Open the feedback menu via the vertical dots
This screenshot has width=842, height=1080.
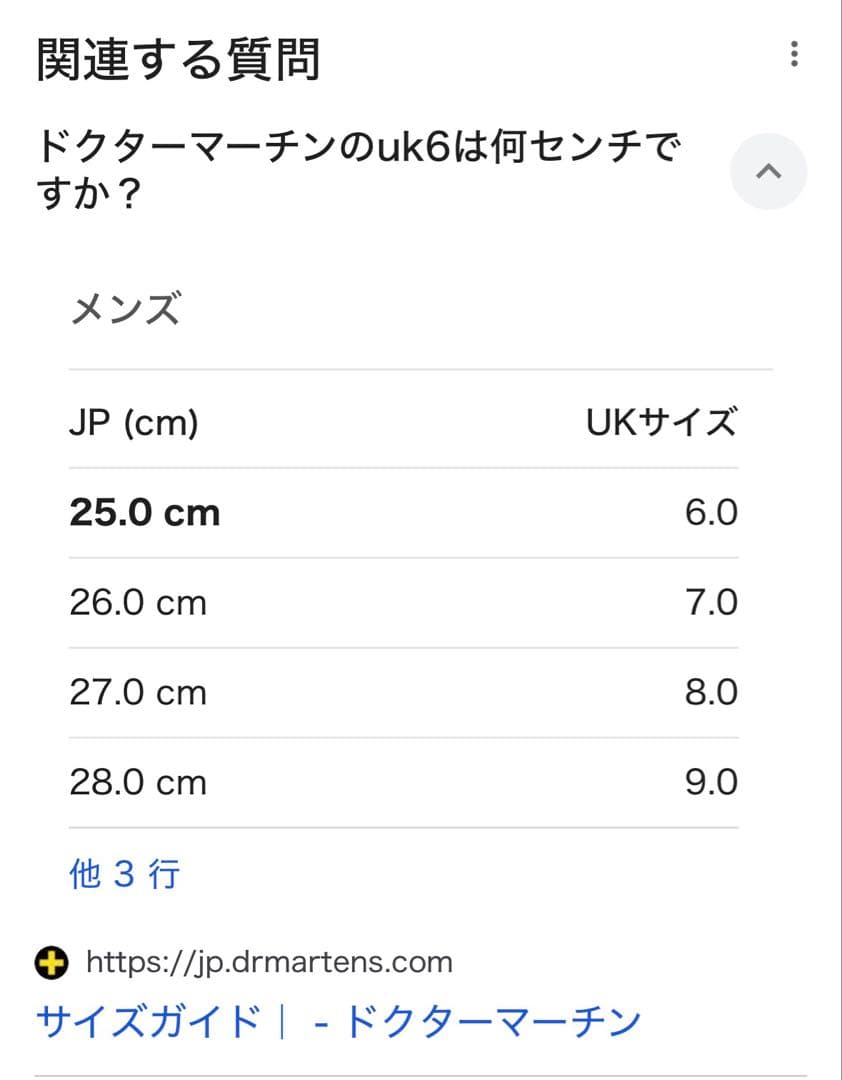[x=795, y=52]
